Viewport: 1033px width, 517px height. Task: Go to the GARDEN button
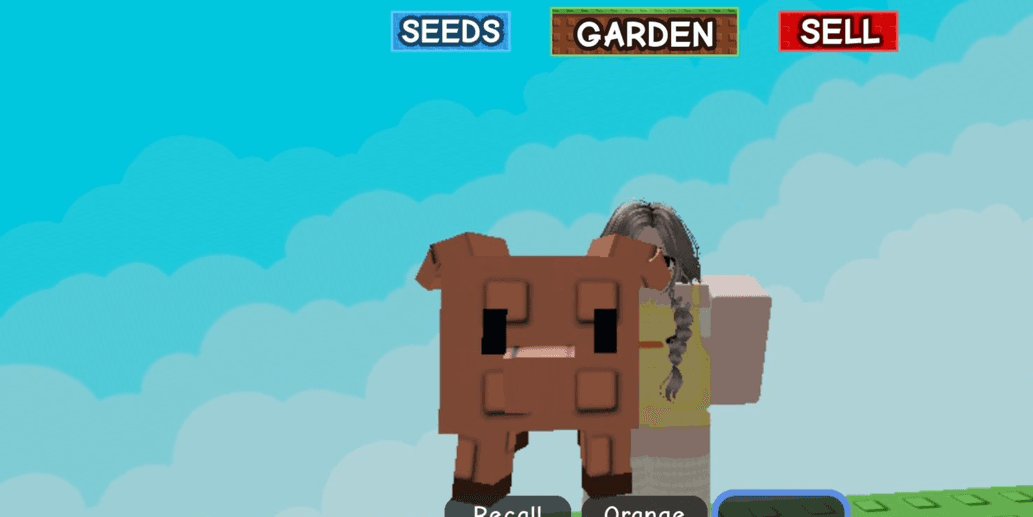644,33
